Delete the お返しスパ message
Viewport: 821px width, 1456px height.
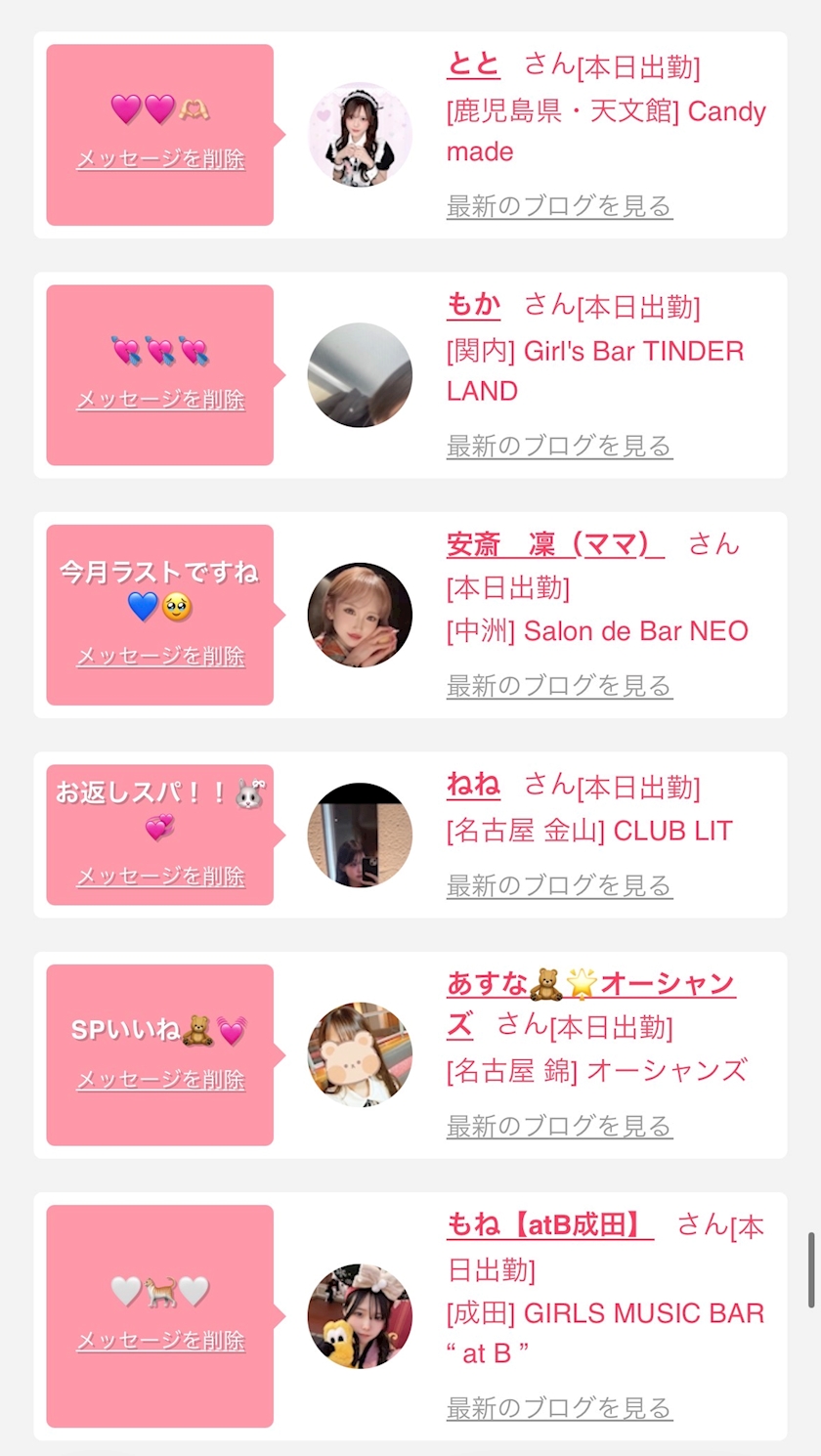tap(160, 877)
